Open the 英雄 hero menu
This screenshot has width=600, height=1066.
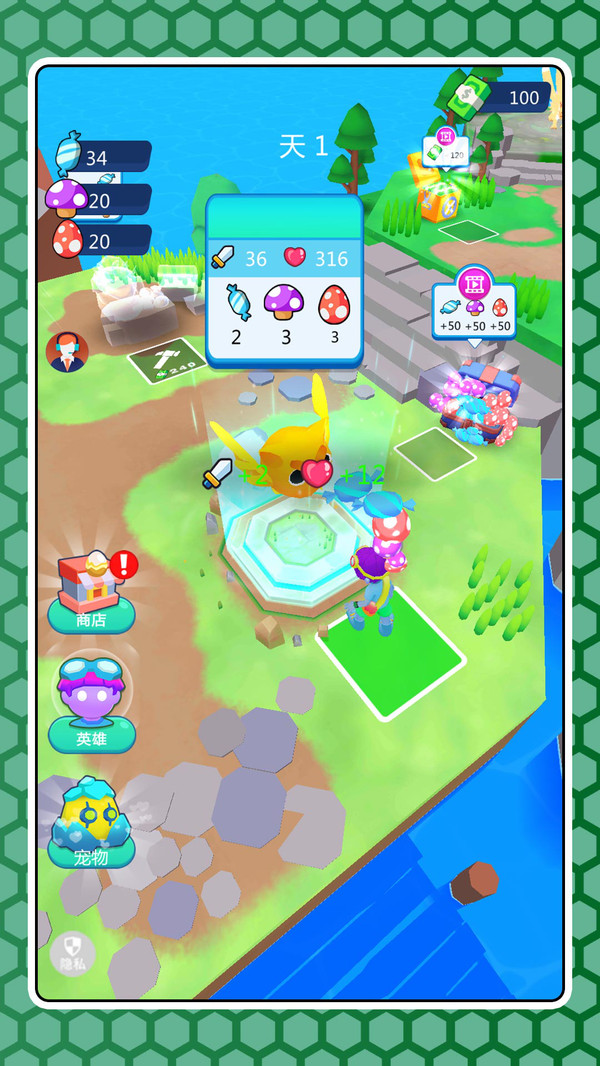[91, 705]
